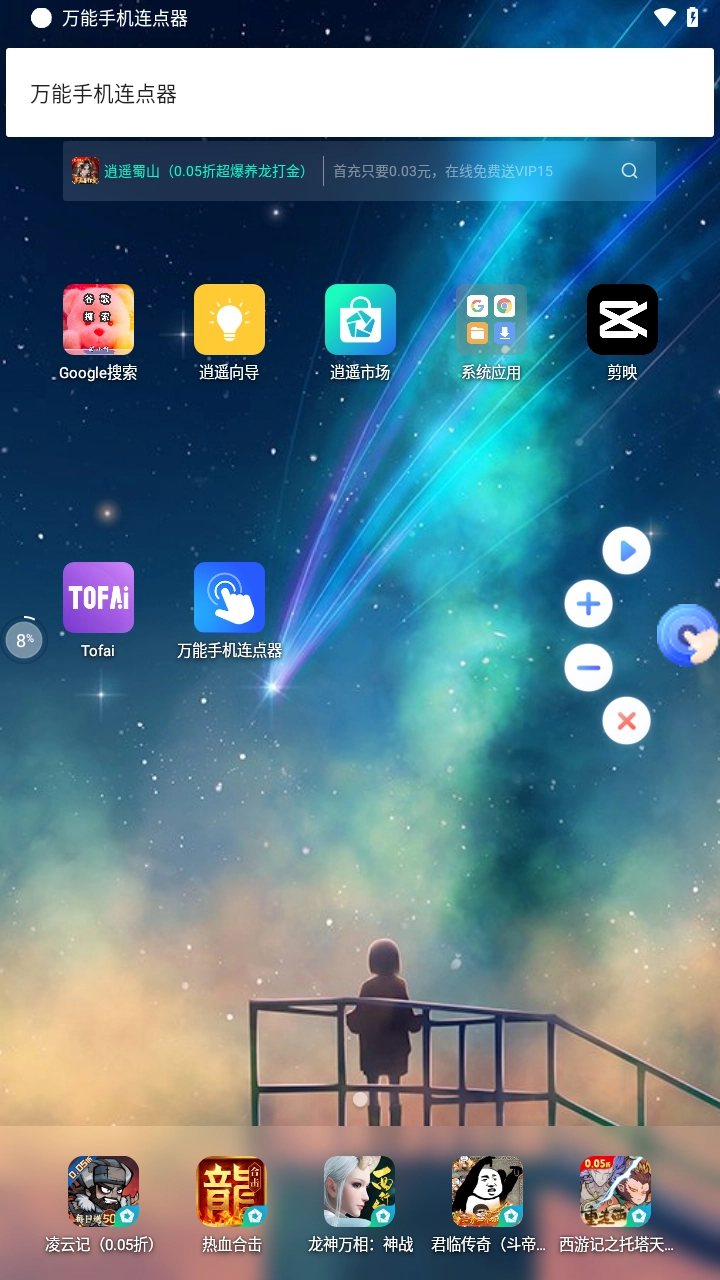Tap the search magnifier in the promo banner
Image resolution: width=720 pixels, height=1280 pixels.
(629, 170)
